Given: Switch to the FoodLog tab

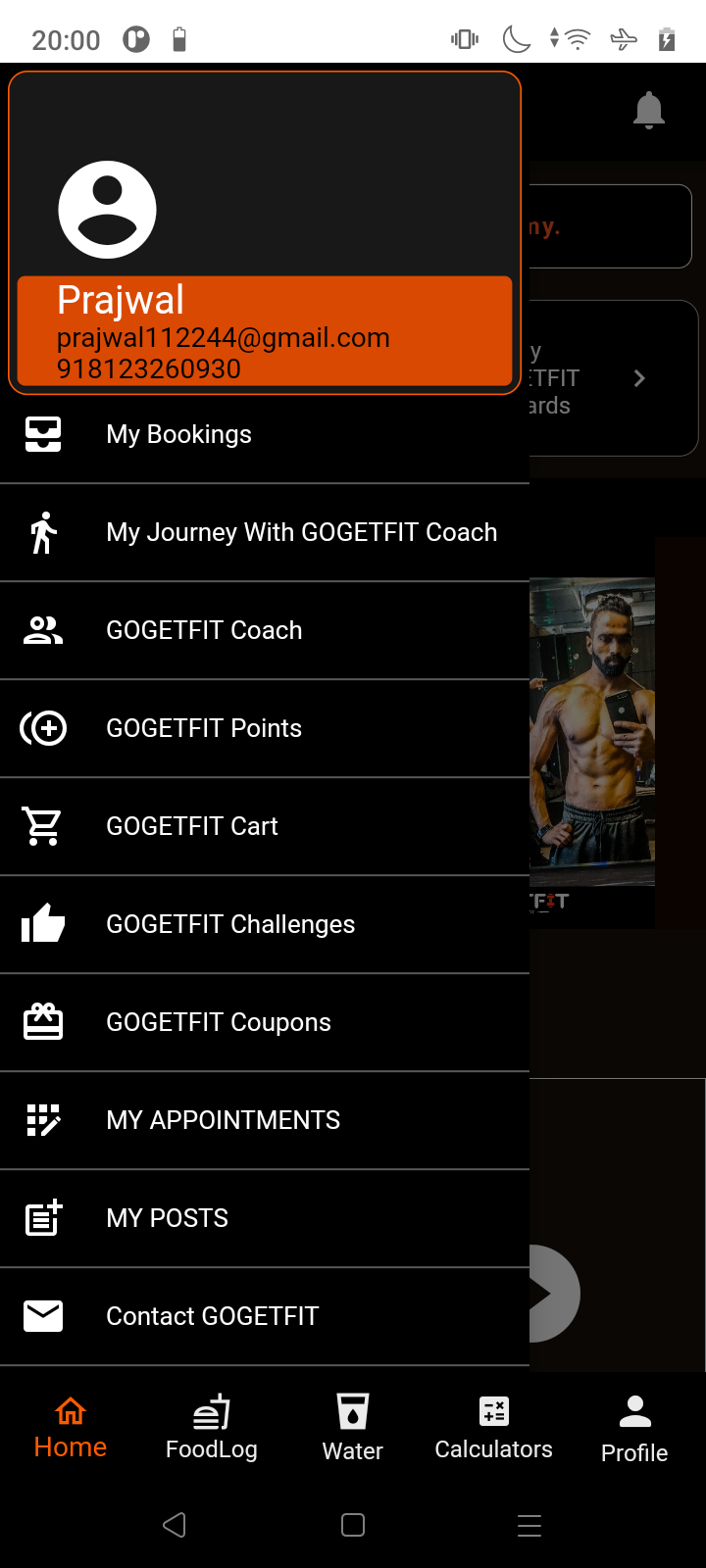Looking at the screenshot, I should pos(212,1428).
